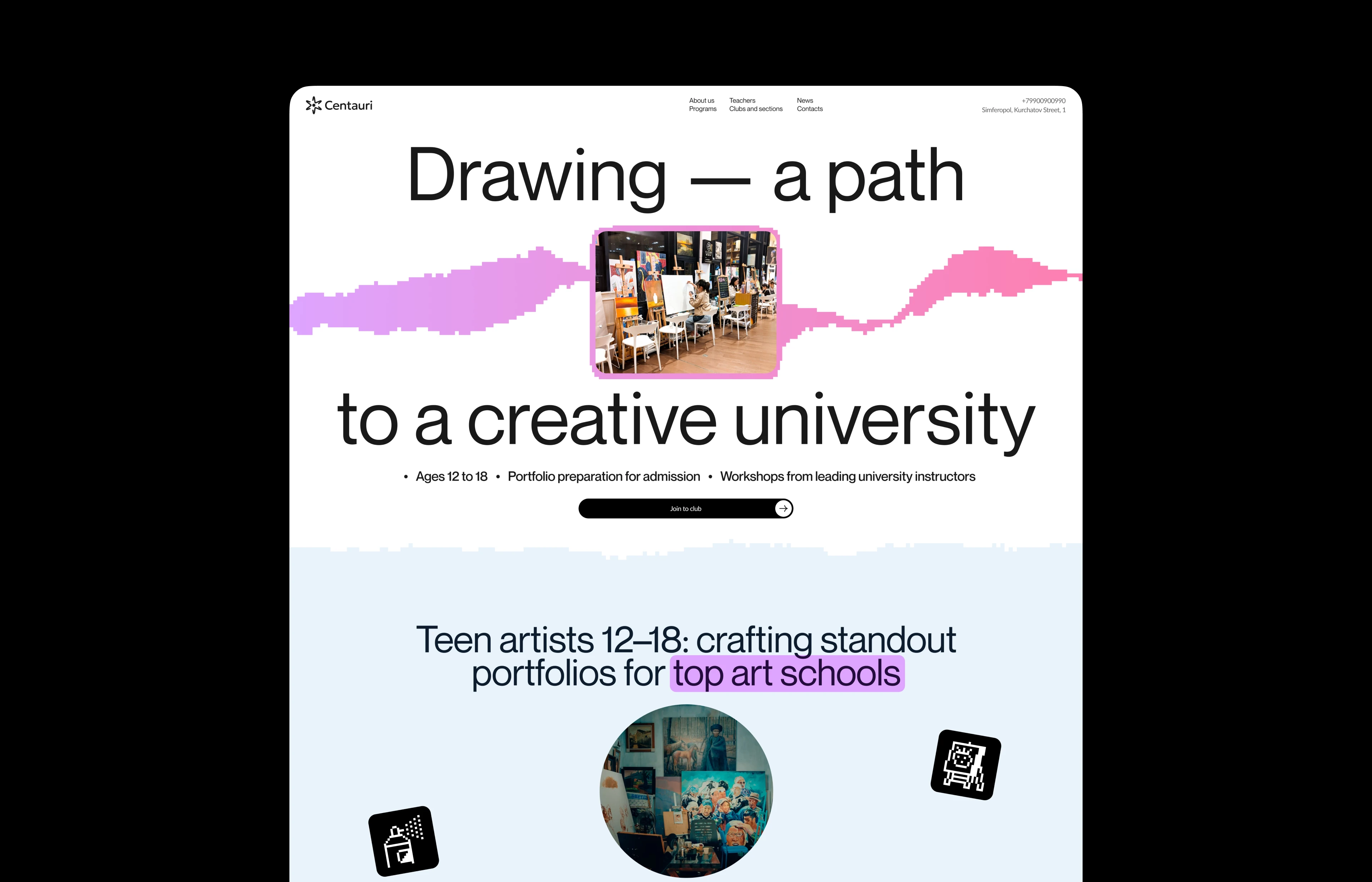
Task: Open the Teachers page
Action: (742, 100)
